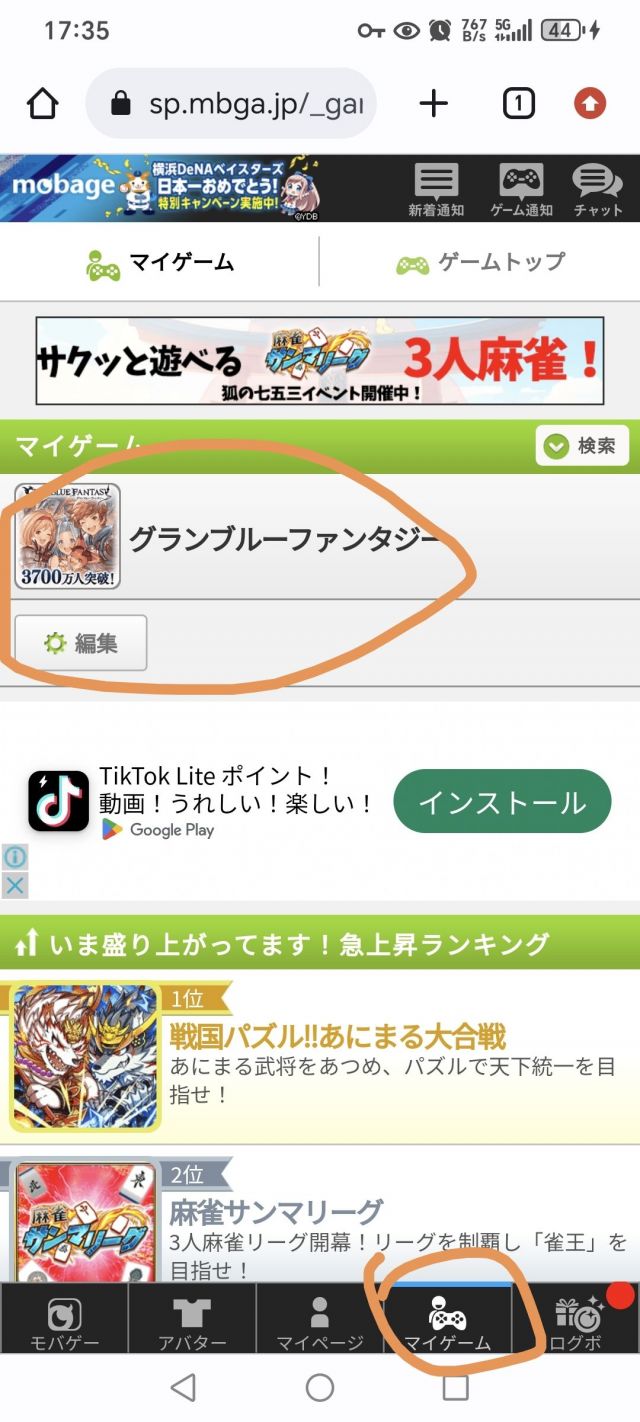Tap the 検索 search button
The height and width of the screenshot is (1422, 640).
coord(582,446)
